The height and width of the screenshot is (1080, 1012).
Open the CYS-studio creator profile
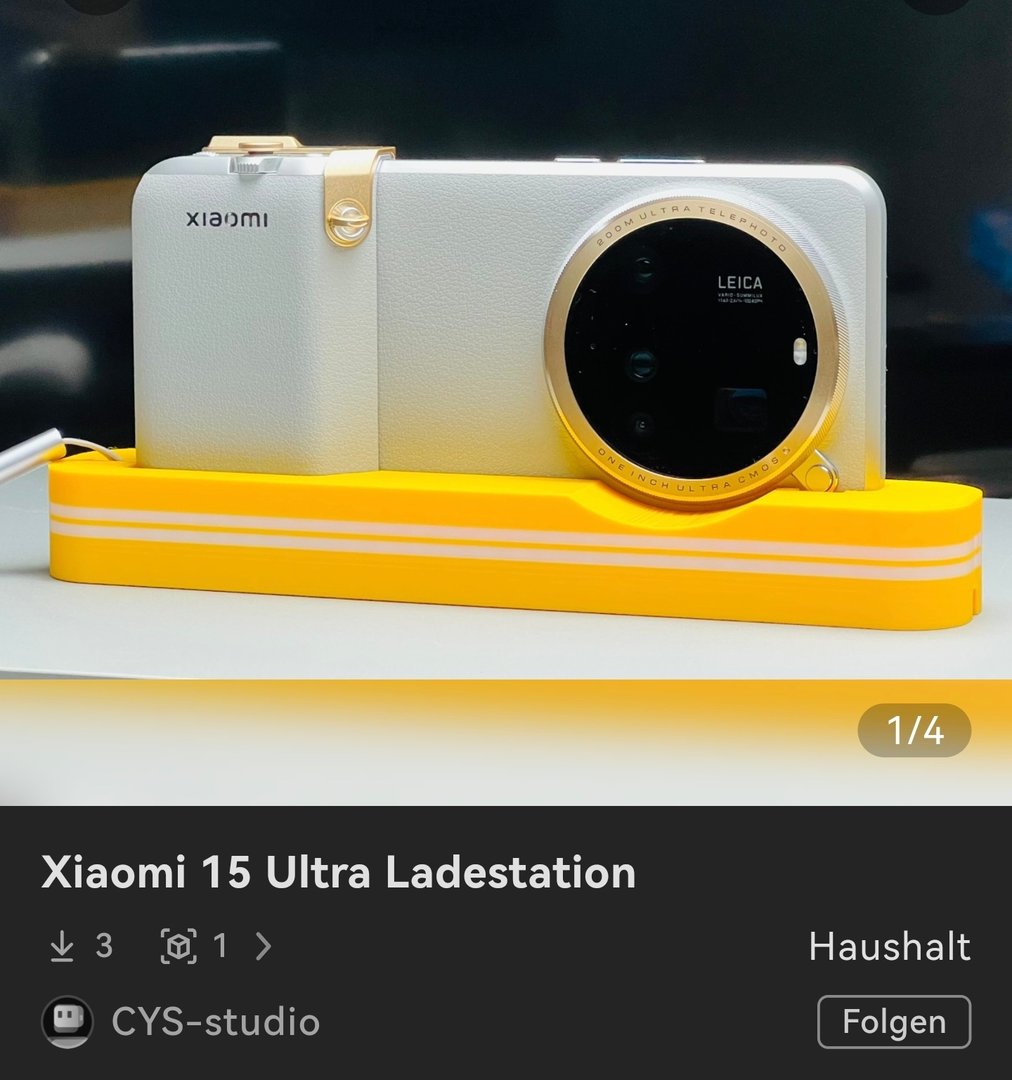pyautogui.click(x=215, y=1022)
